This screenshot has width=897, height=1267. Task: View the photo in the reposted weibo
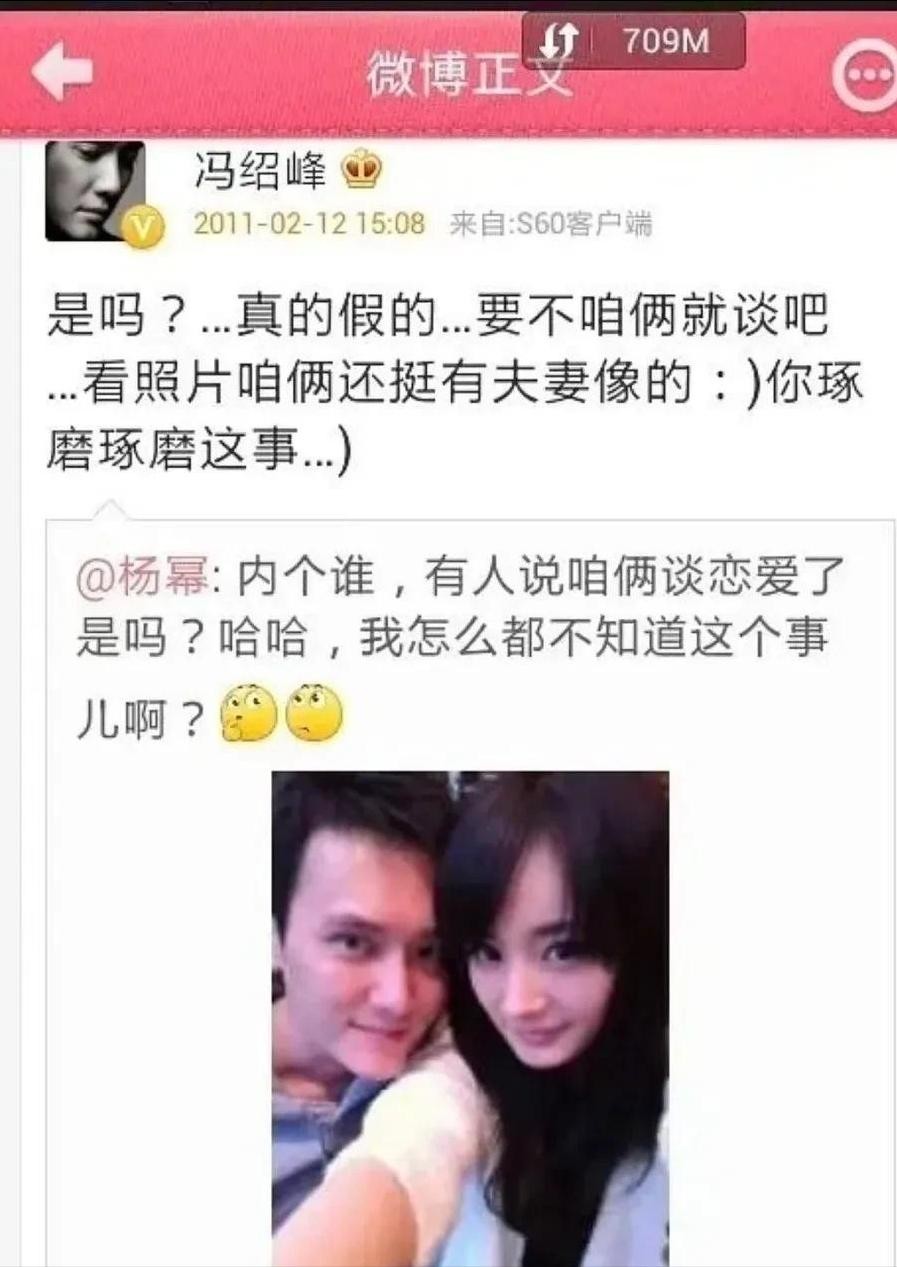pyautogui.click(x=470, y=1015)
